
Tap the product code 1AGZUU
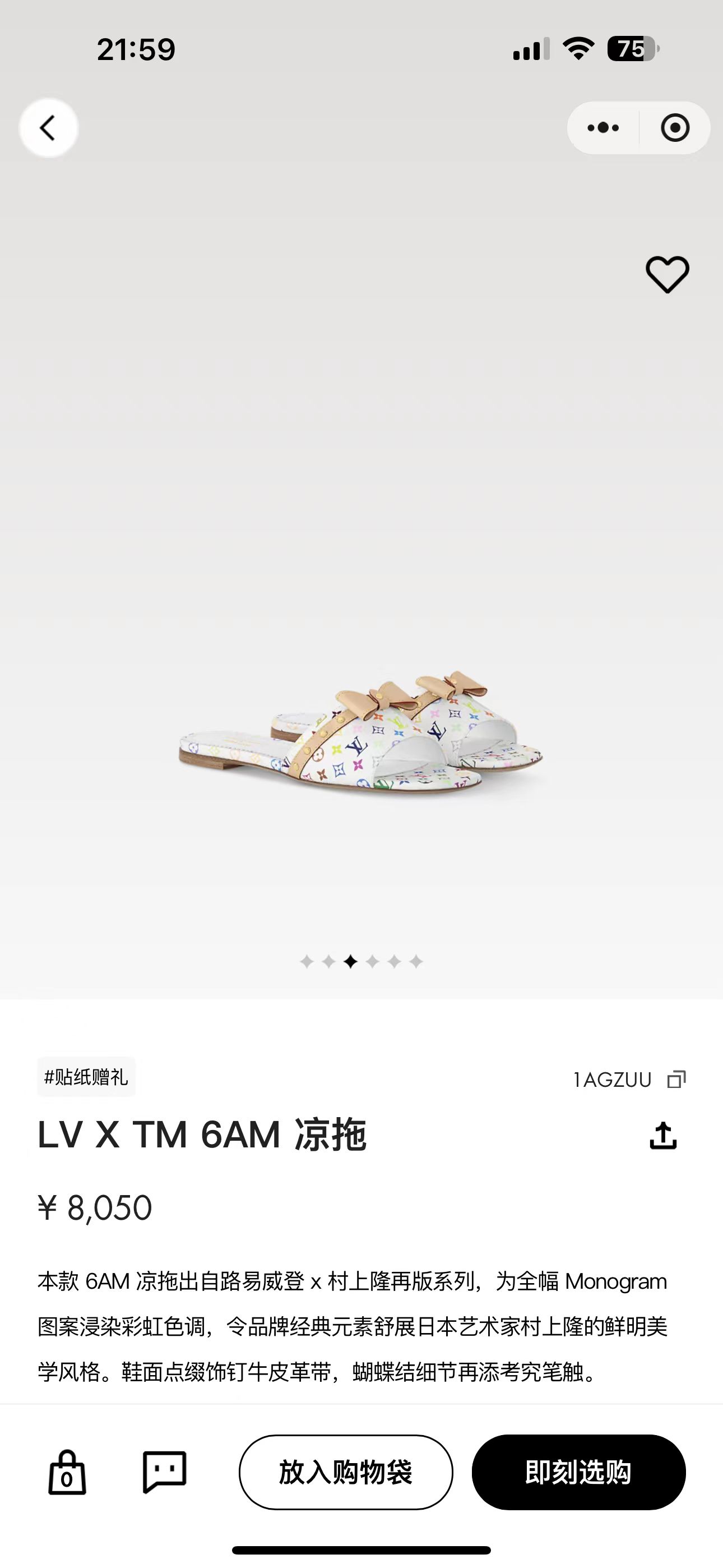point(613,1079)
